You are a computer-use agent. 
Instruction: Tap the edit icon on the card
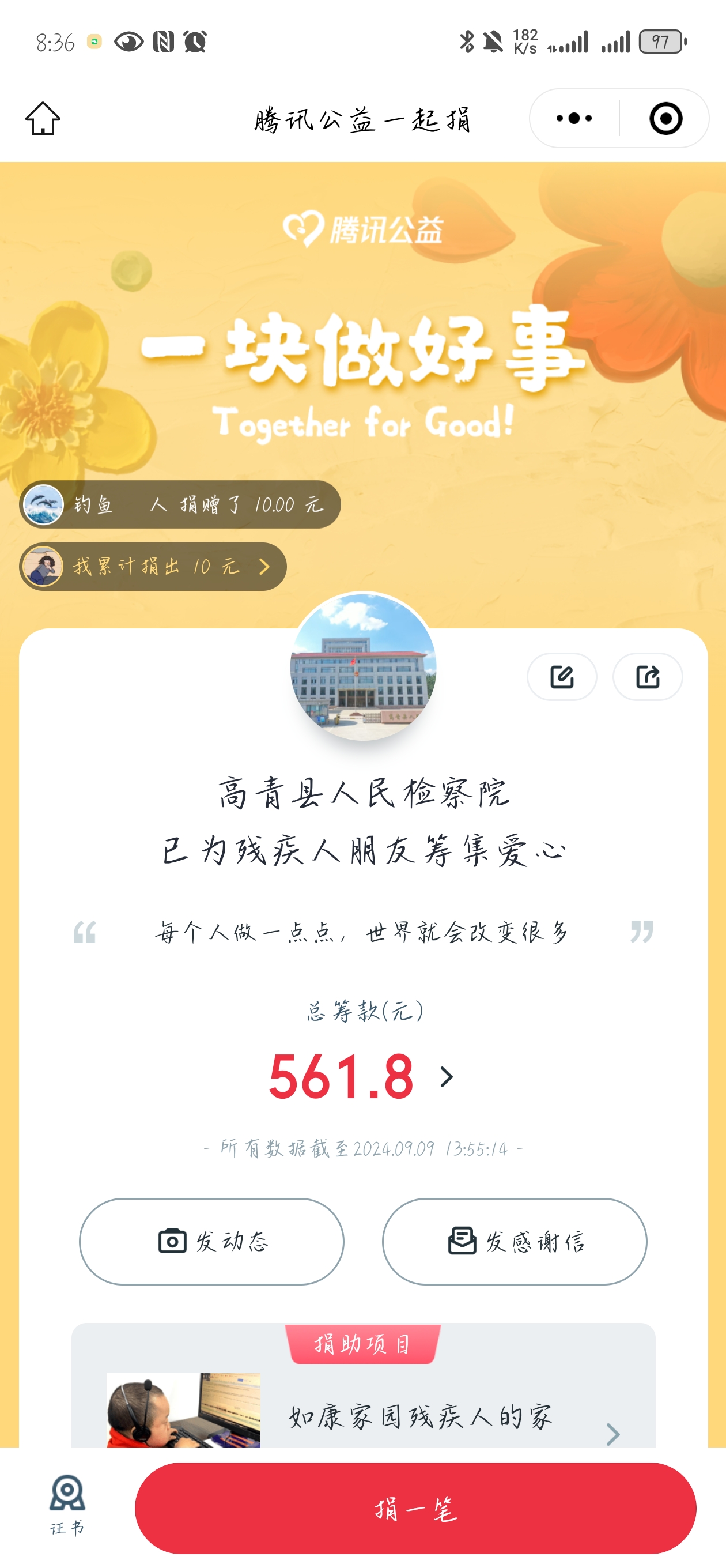coord(561,677)
